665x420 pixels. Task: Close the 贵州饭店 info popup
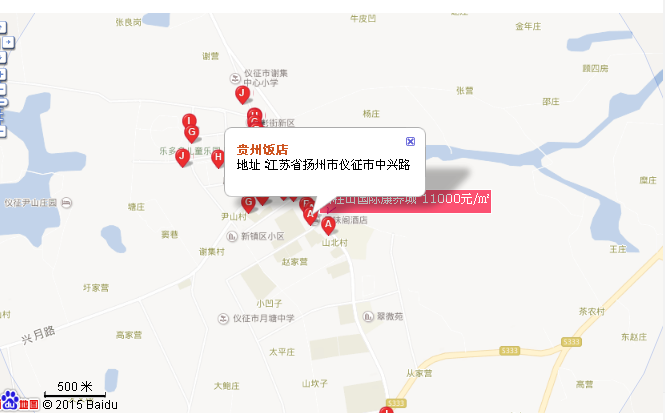pos(410,142)
